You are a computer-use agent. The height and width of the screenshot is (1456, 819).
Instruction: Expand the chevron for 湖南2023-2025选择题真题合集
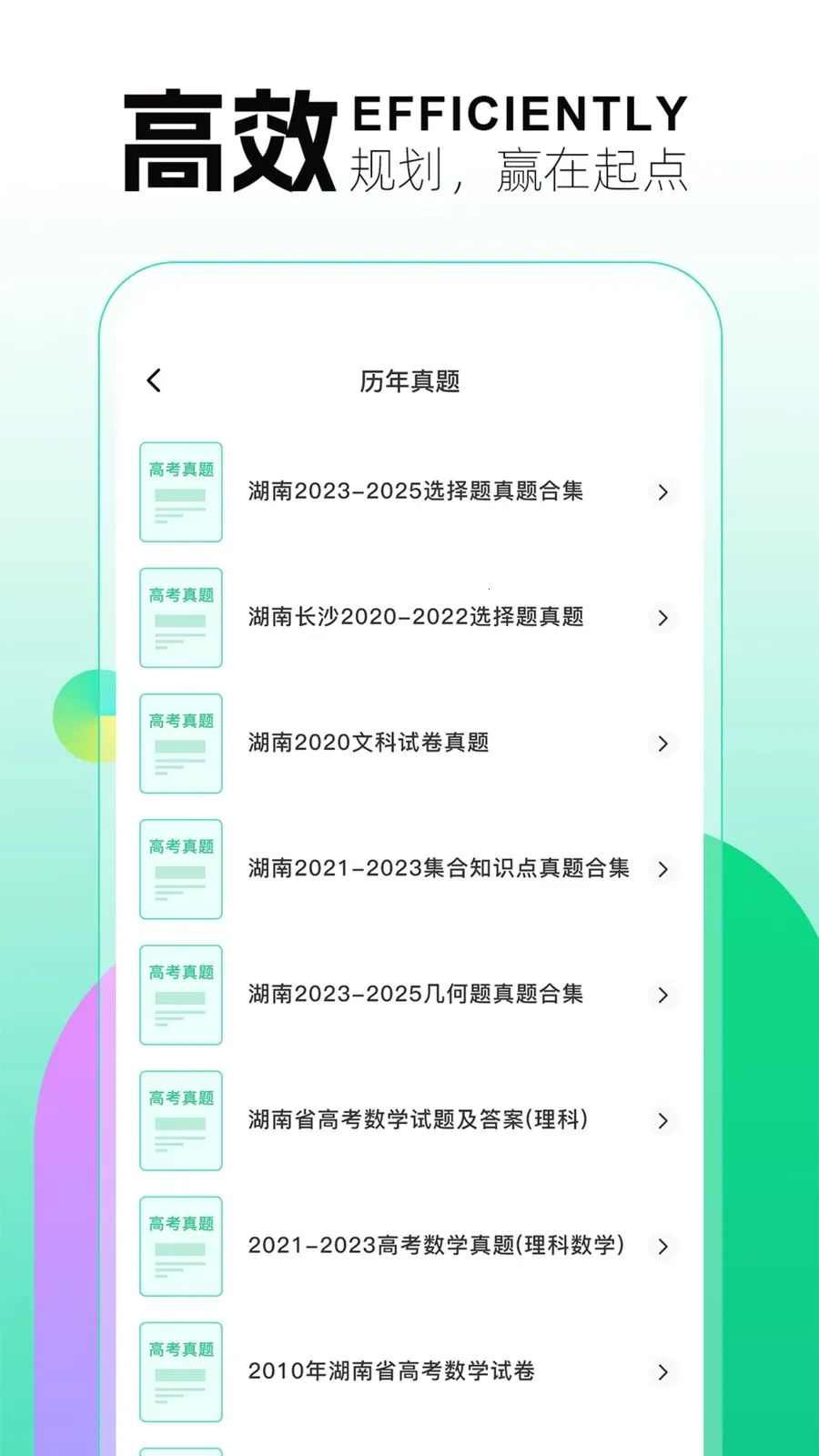[x=662, y=492]
